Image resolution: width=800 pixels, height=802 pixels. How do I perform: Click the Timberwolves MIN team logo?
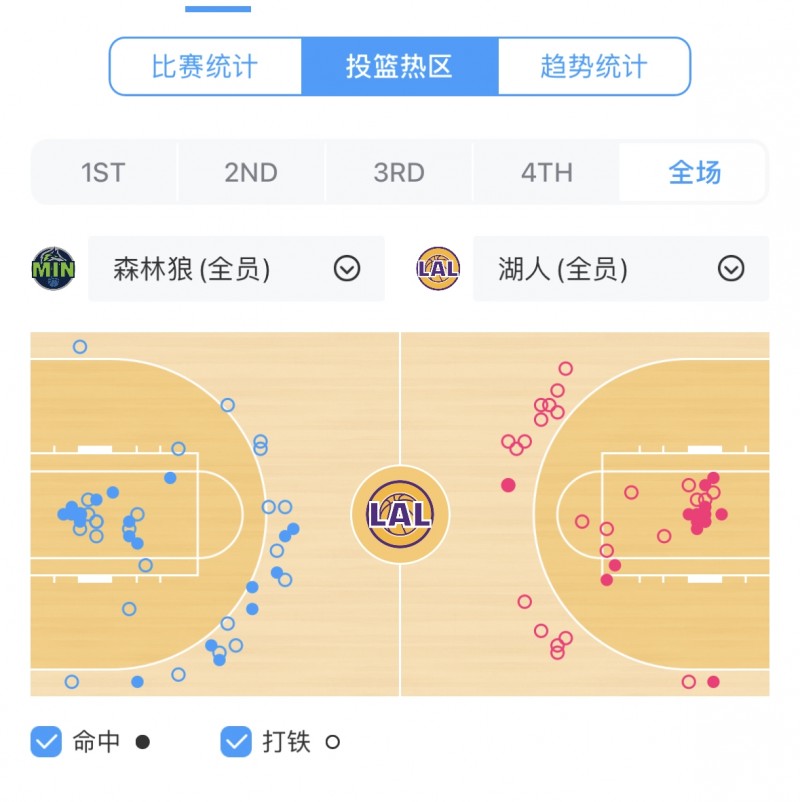54,268
